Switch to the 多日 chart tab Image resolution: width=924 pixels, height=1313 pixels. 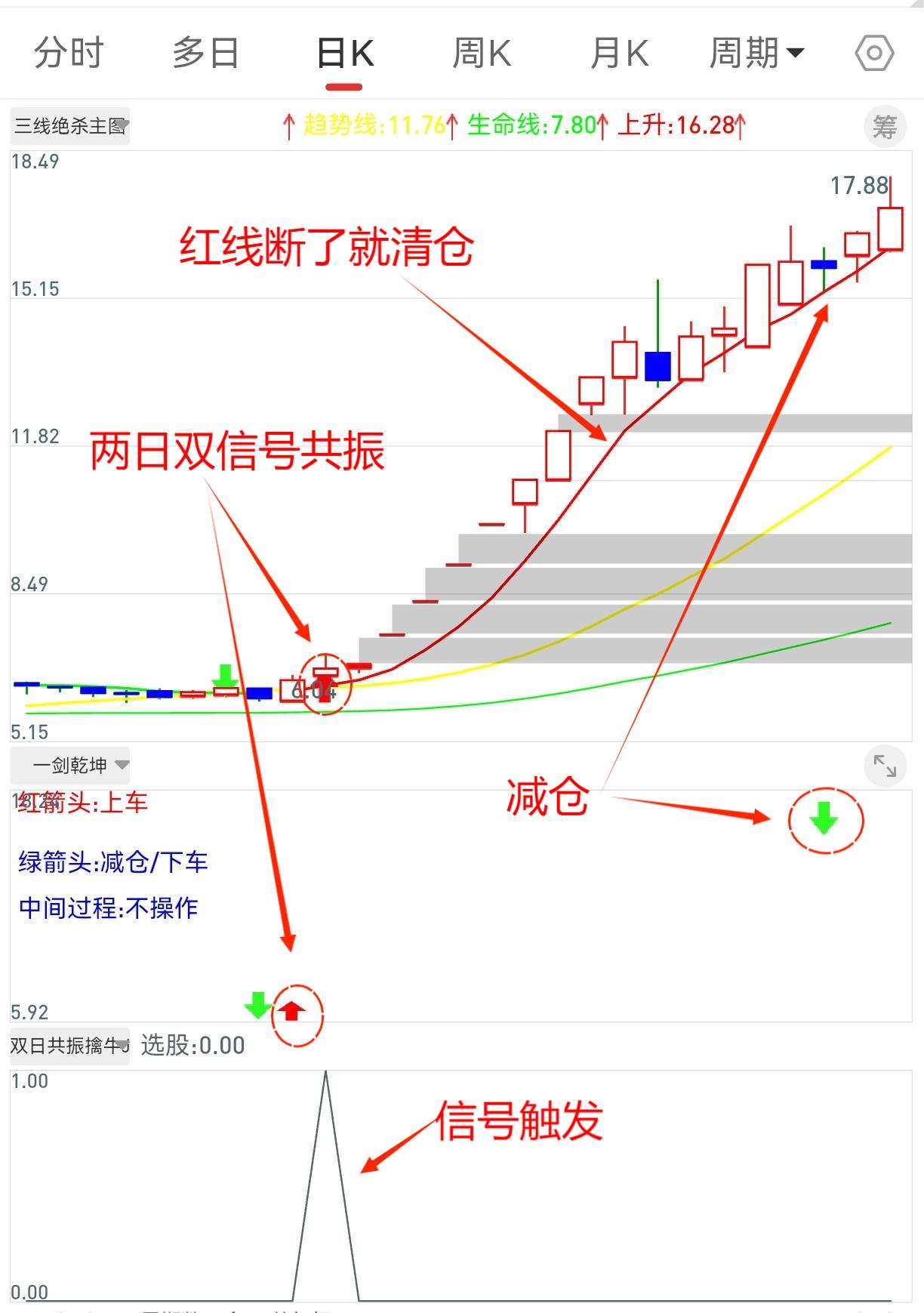(x=205, y=54)
